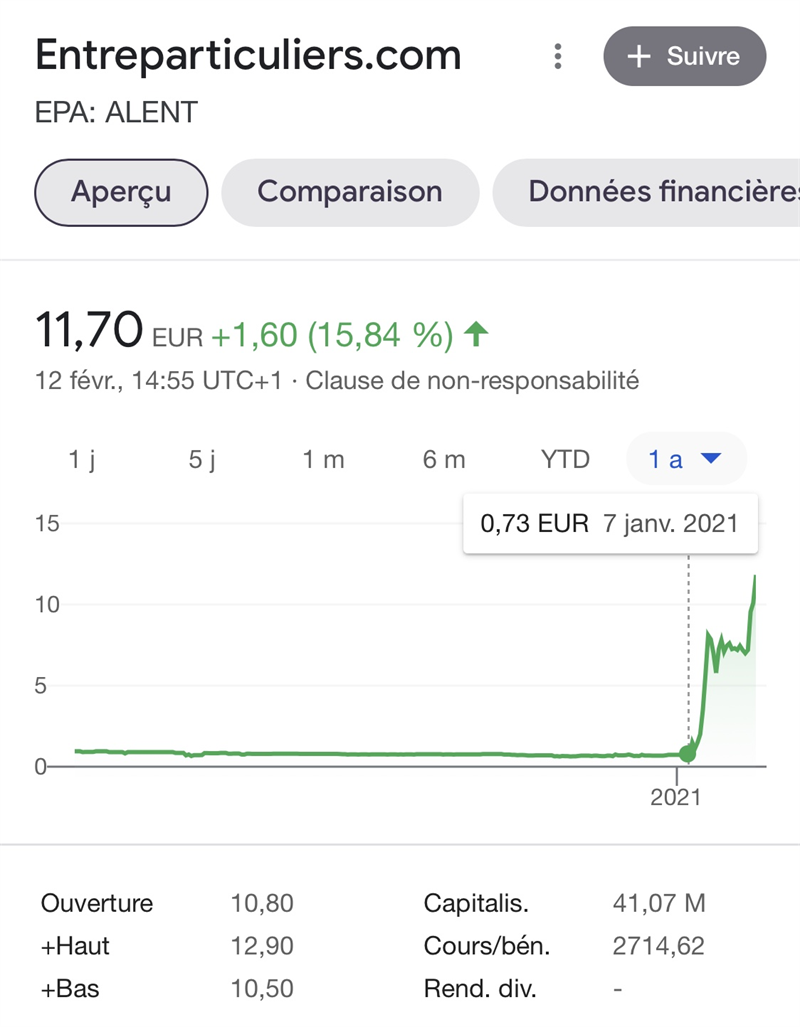The height and width of the screenshot is (1027, 800).
Task: Select the YTD chart range
Action: coord(566,459)
